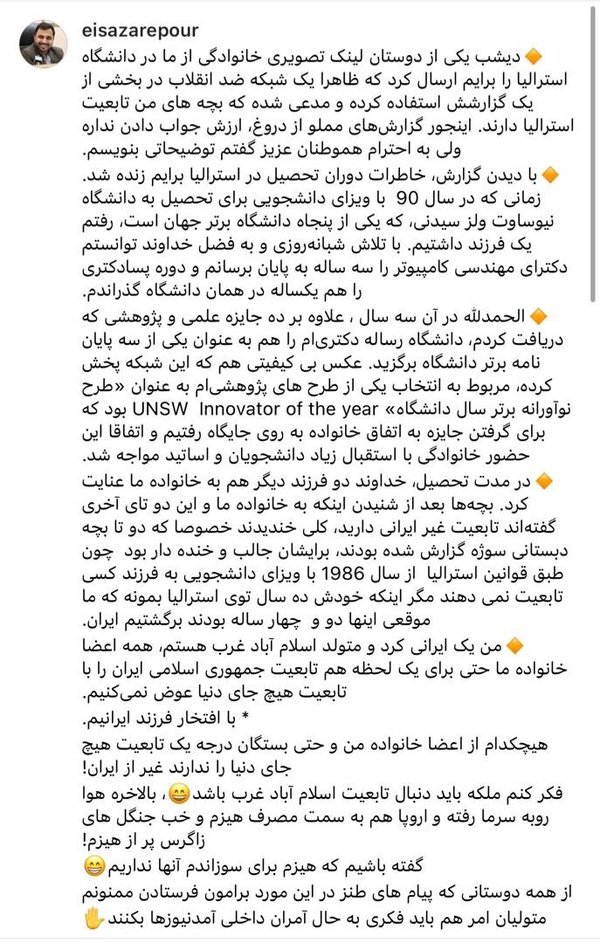The height and width of the screenshot is (943, 600).
Task: Open eisazarepour's profile via the username
Action: coord(140,30)
